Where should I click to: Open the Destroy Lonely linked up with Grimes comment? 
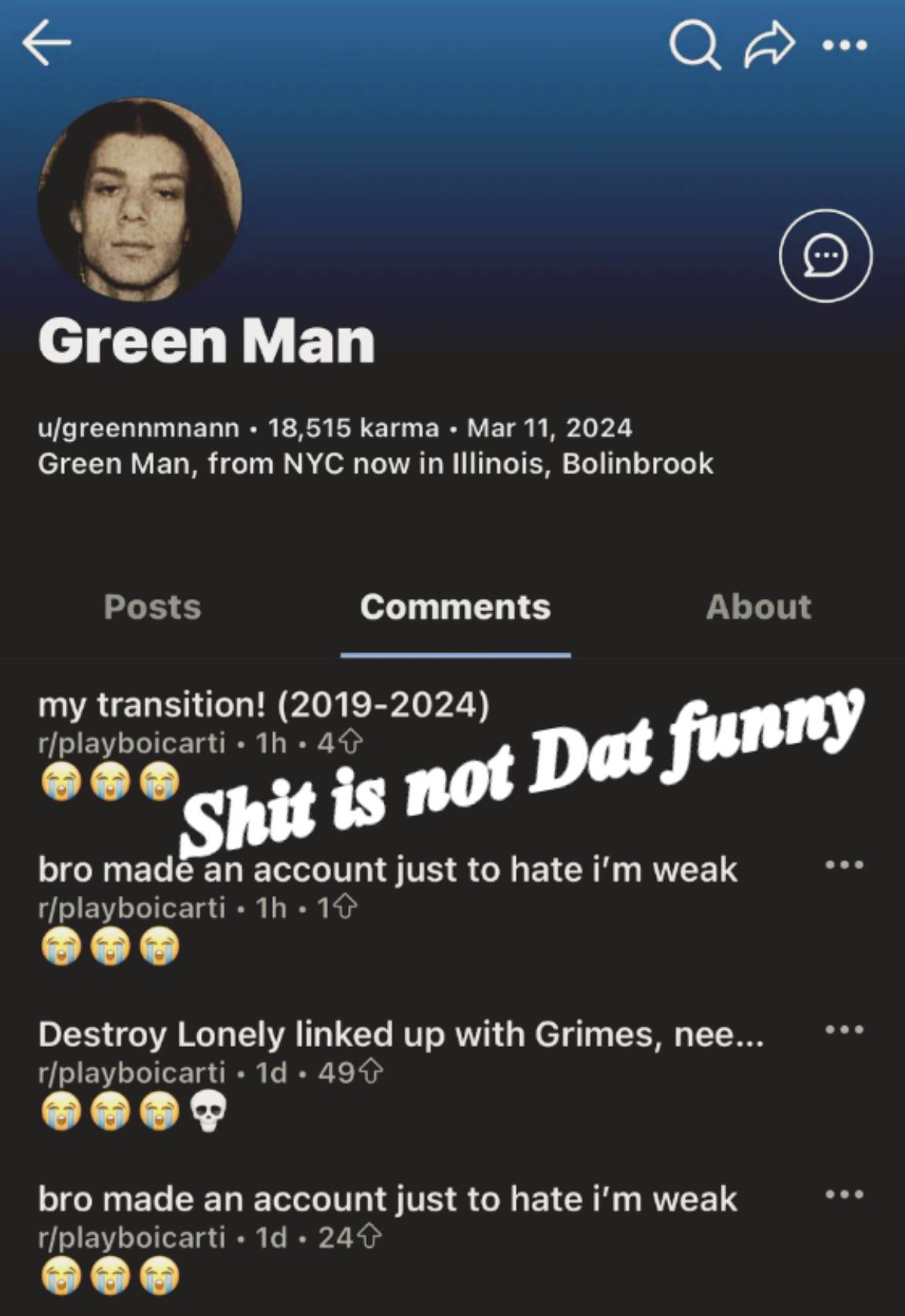pos(401,1034)
